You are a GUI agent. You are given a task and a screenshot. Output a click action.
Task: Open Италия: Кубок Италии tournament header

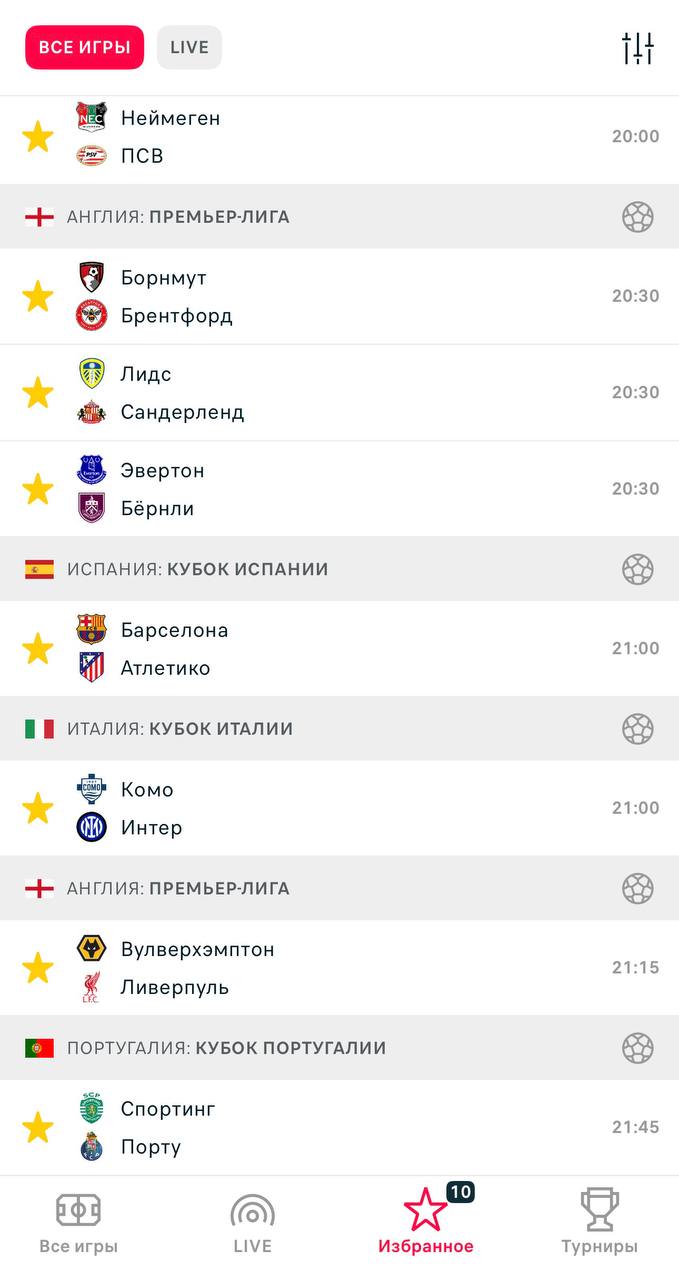[180, 729]
